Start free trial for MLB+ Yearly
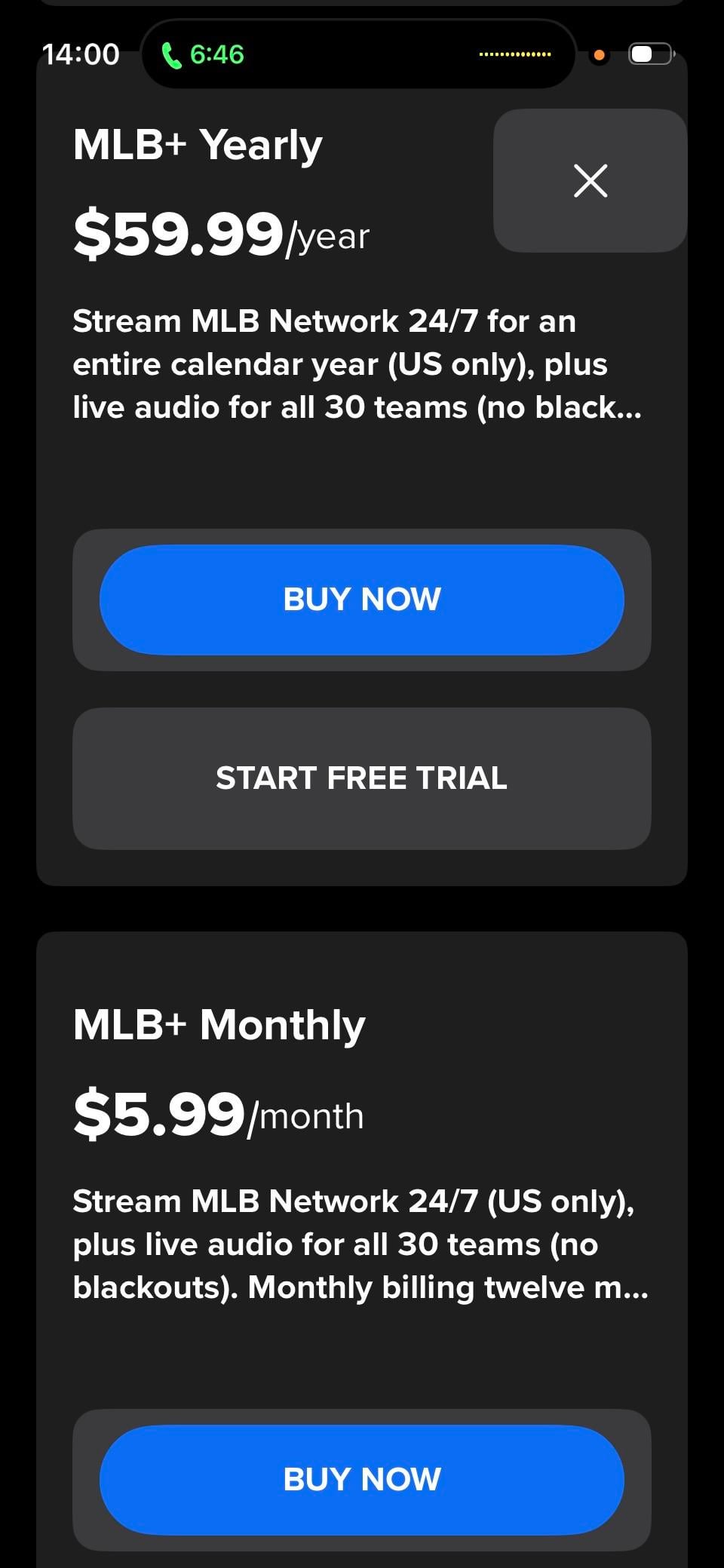724x1568 pixels. [x=362, y=778]
